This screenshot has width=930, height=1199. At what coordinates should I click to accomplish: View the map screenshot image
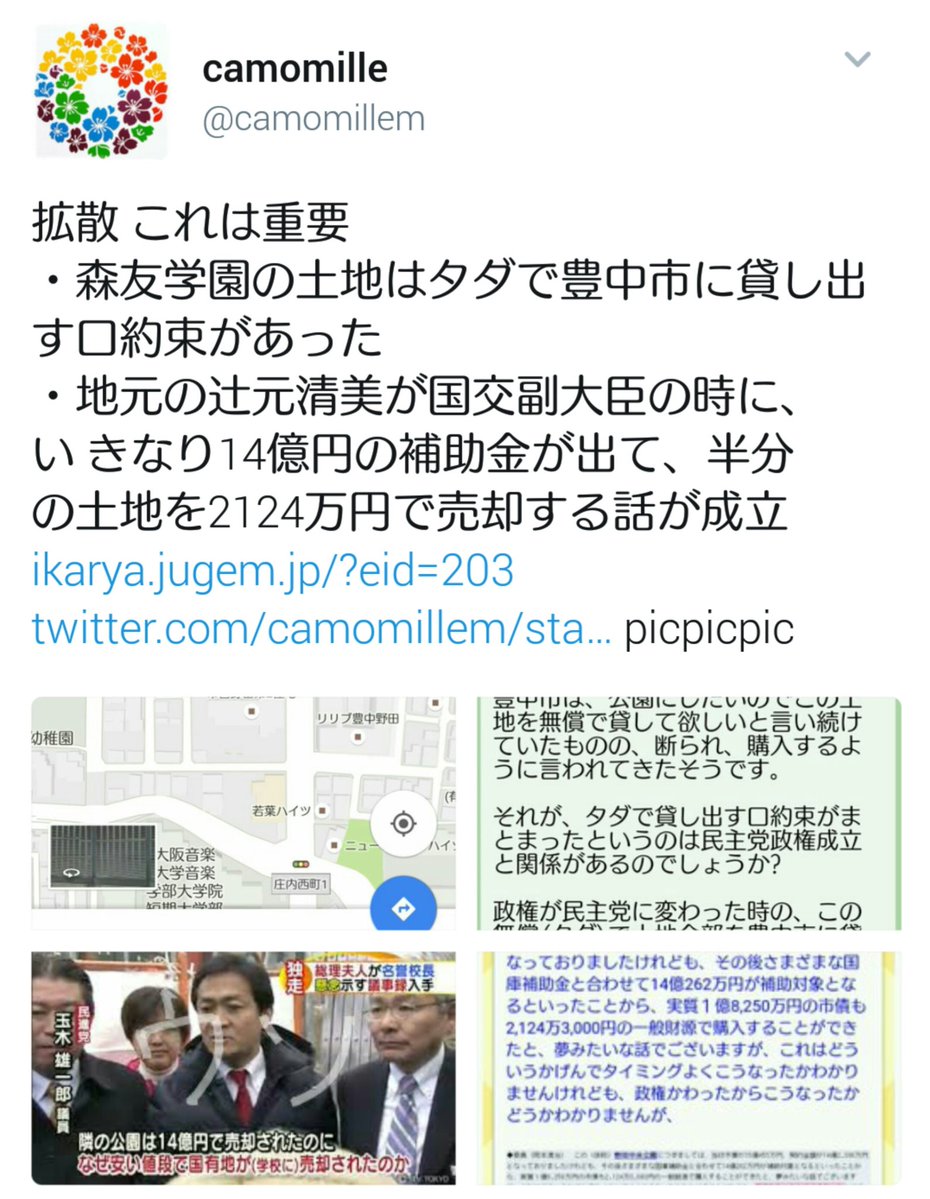pyautogui.click(x=243, y=815)
